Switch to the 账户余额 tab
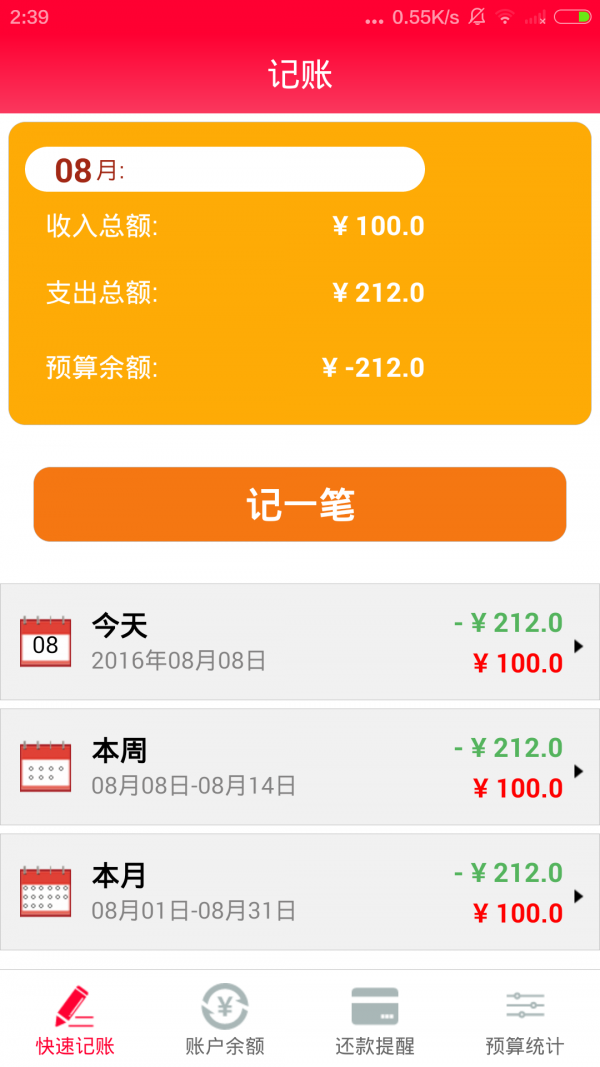Image resolution: width=600 pixels, height=1067 pixels. pyautogui.click(x=225, y=1019)
